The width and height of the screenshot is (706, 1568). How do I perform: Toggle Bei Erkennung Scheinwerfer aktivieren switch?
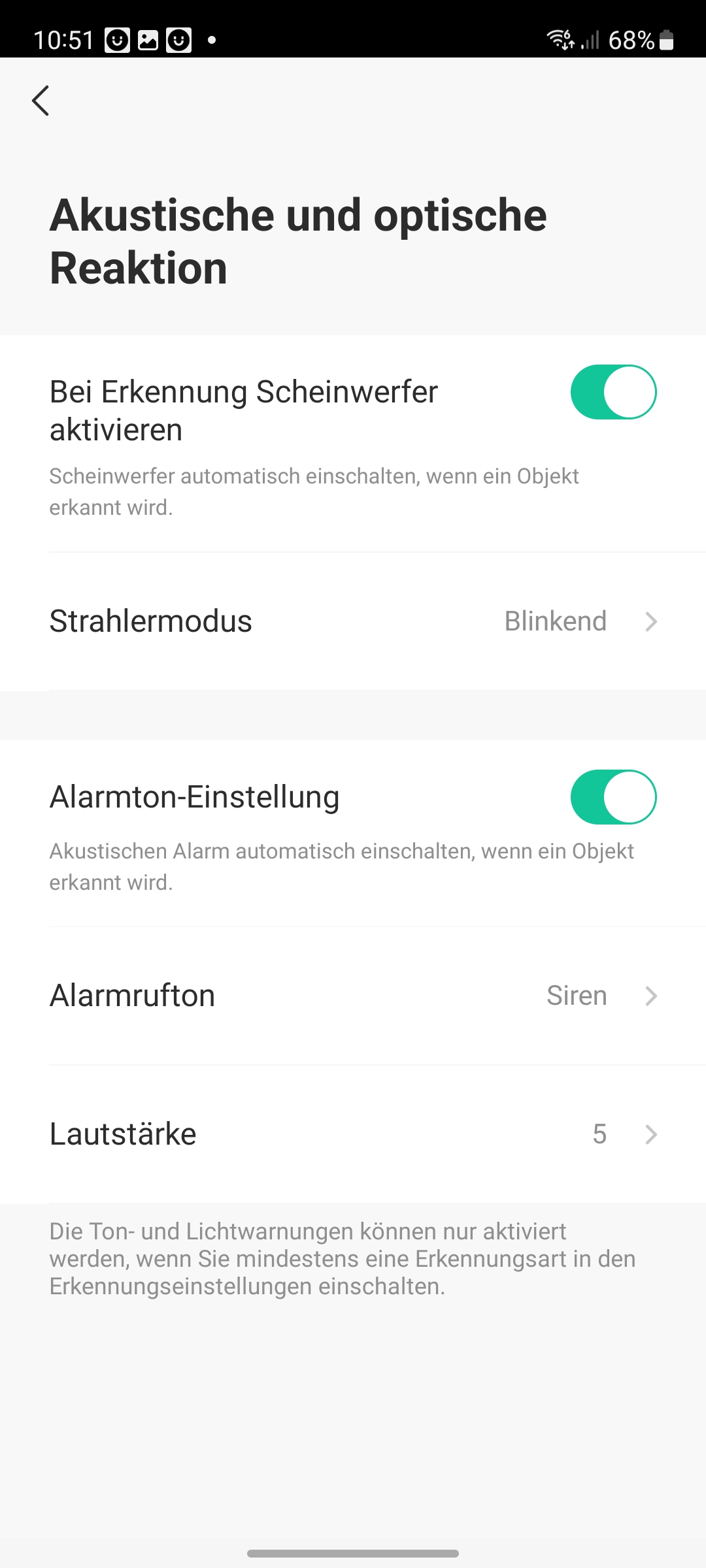coord(613,392)
